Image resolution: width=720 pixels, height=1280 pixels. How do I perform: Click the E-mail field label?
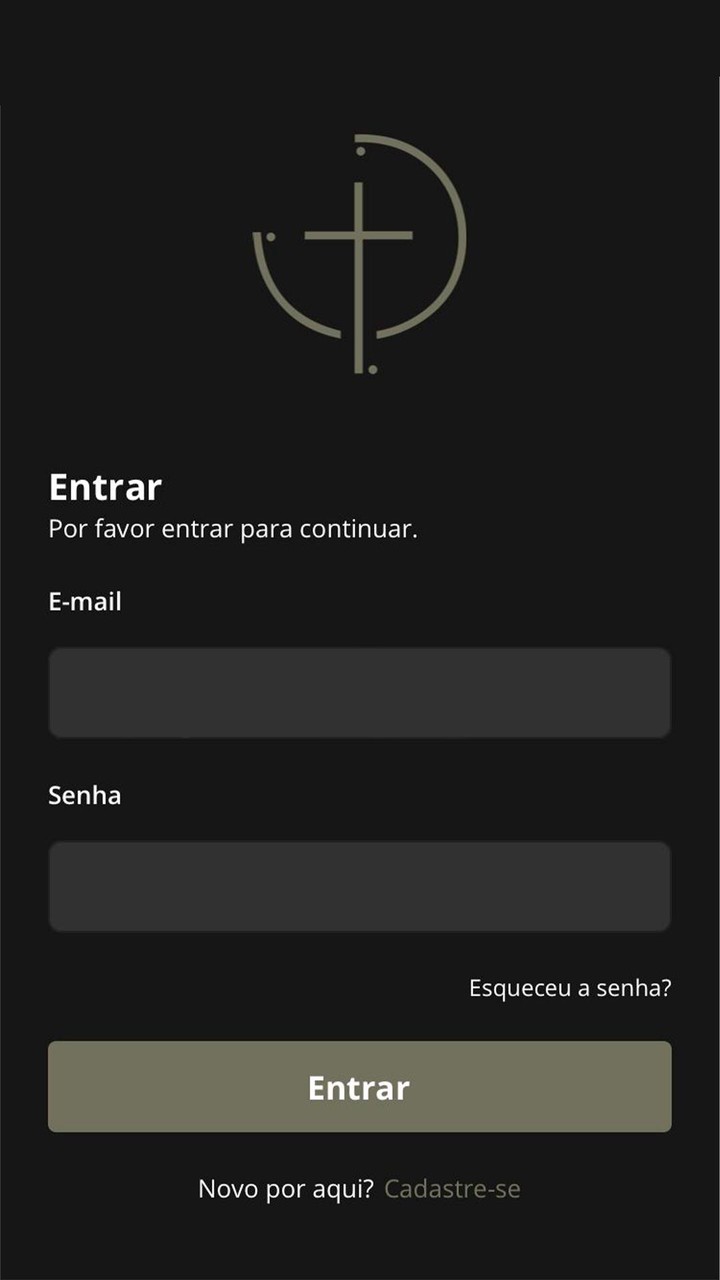tap(84, 601)
